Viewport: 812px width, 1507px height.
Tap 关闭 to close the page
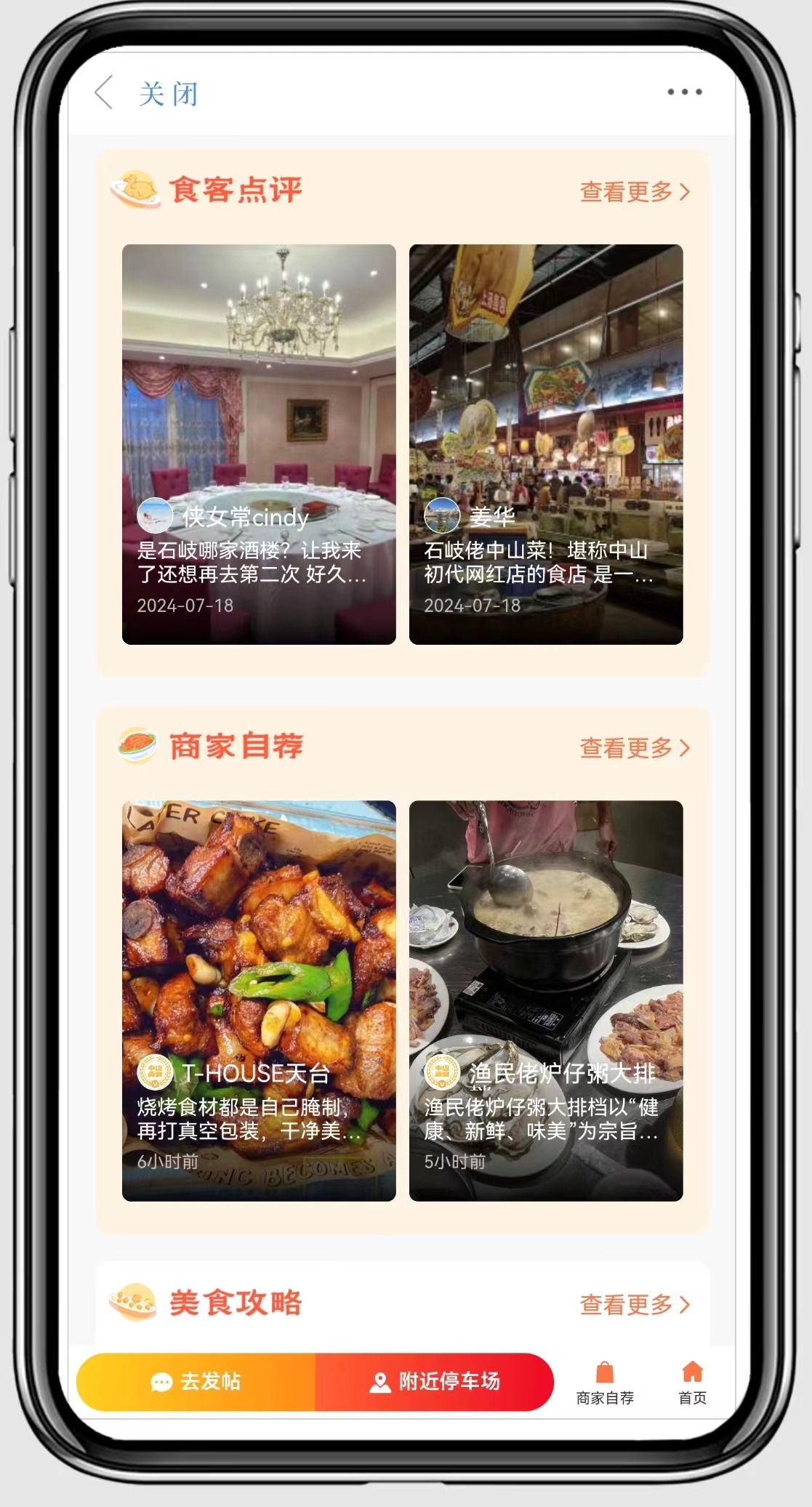pos(169,94)
